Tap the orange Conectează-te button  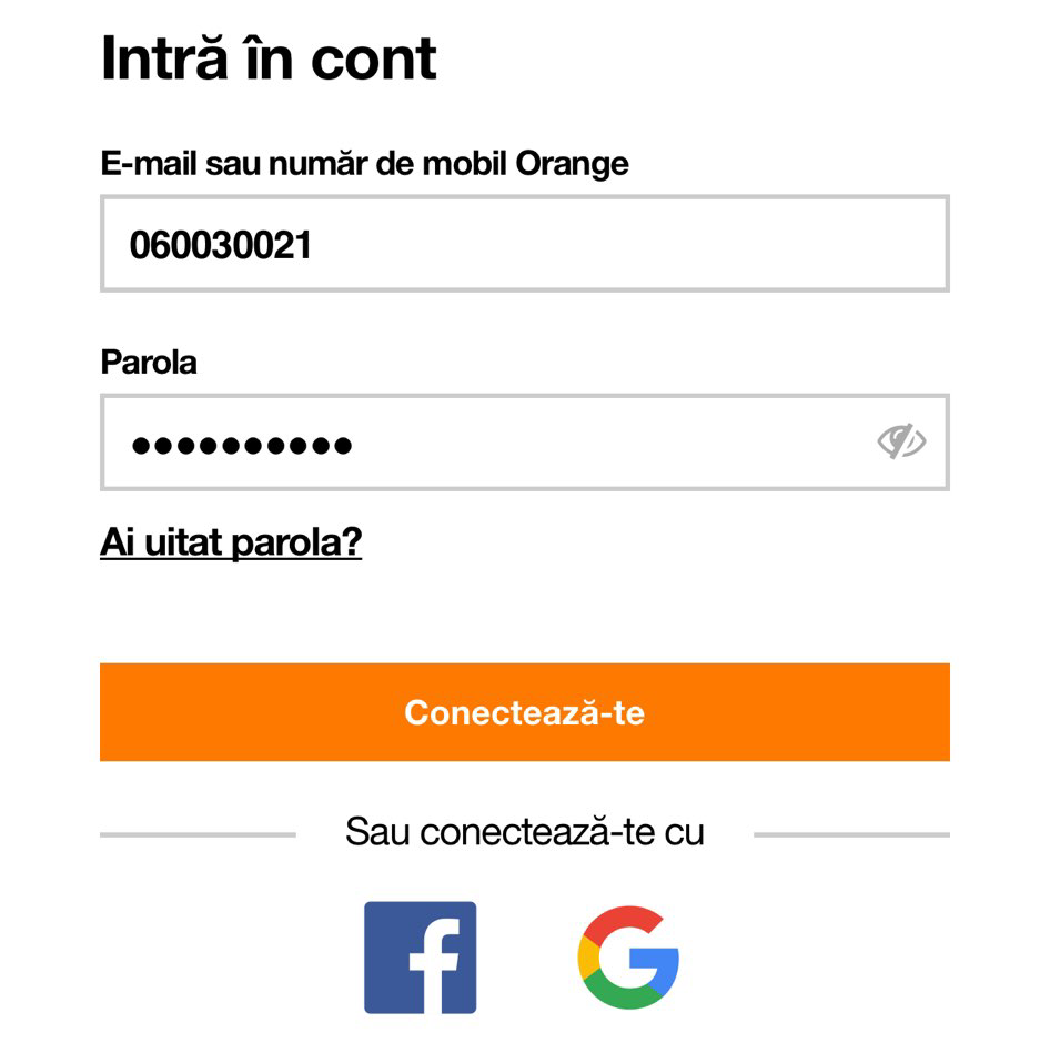point(524,712)
